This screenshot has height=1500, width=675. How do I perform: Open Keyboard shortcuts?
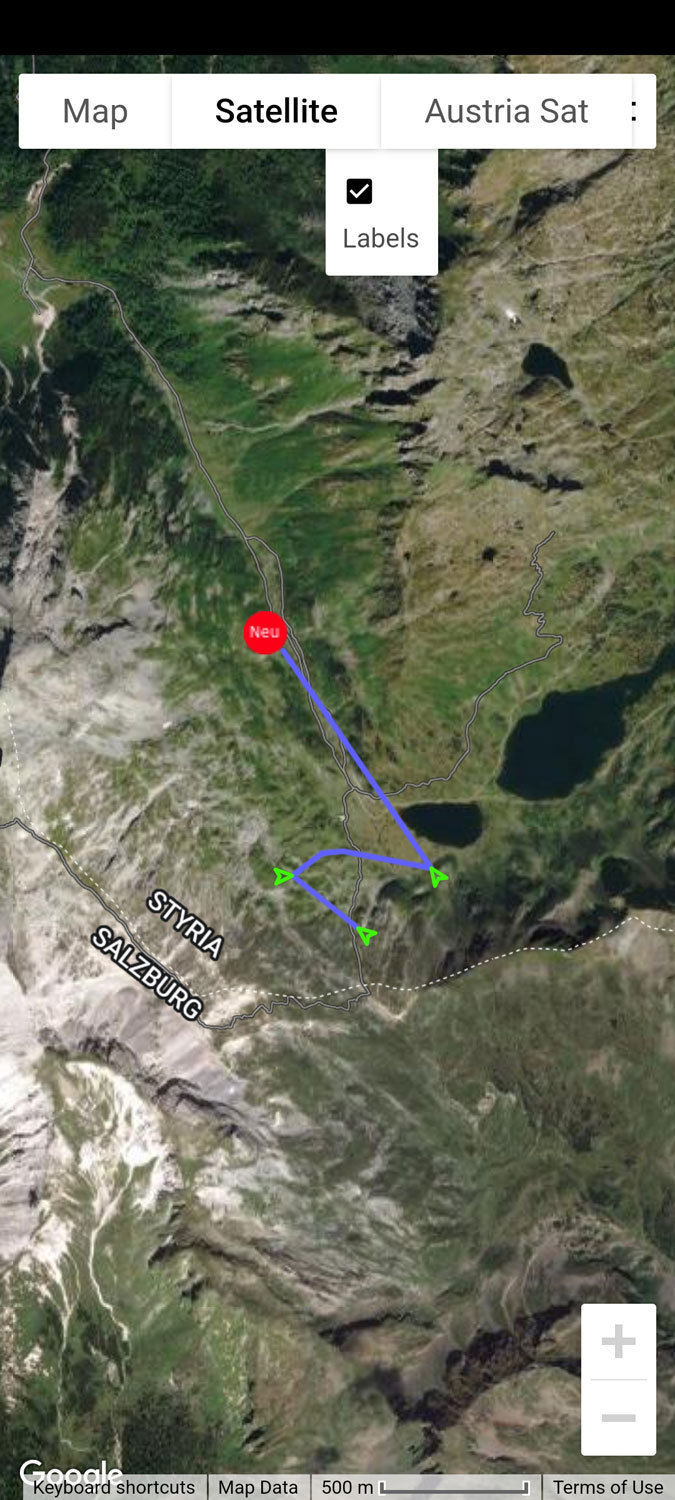114,1488
